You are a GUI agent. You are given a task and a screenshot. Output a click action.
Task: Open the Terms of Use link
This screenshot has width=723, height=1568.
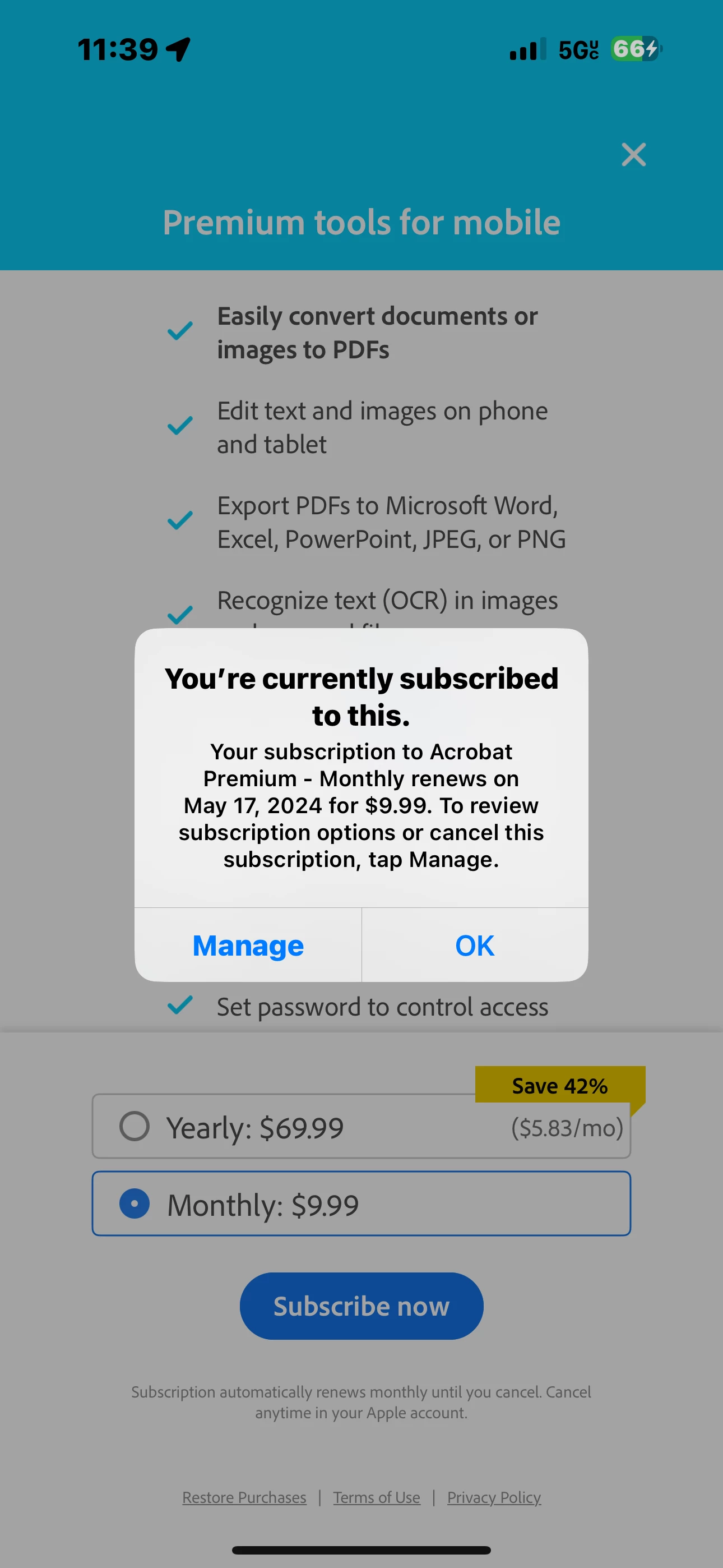pos(376,1497)
